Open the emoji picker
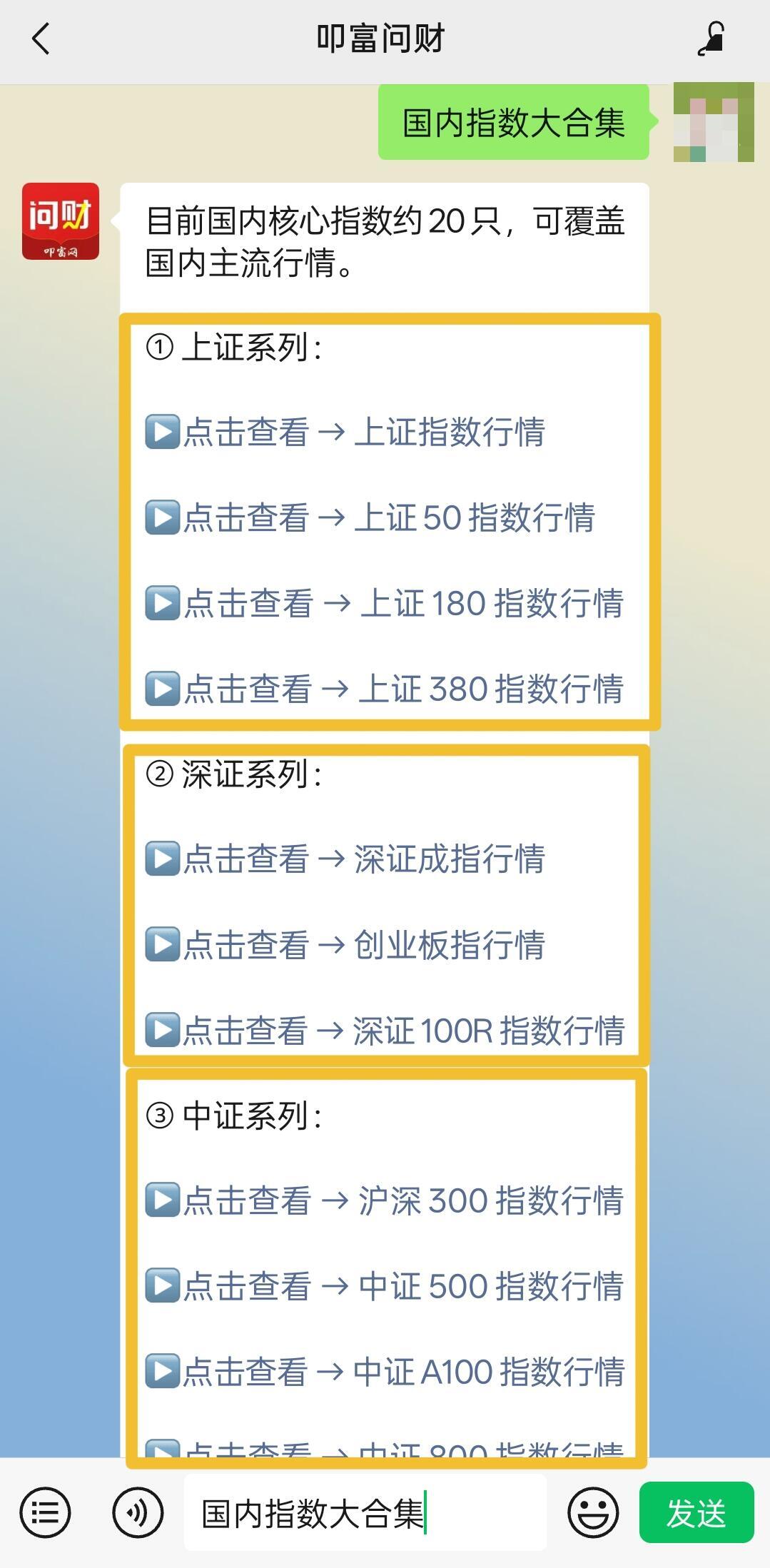 click(x=593, y=1513)
